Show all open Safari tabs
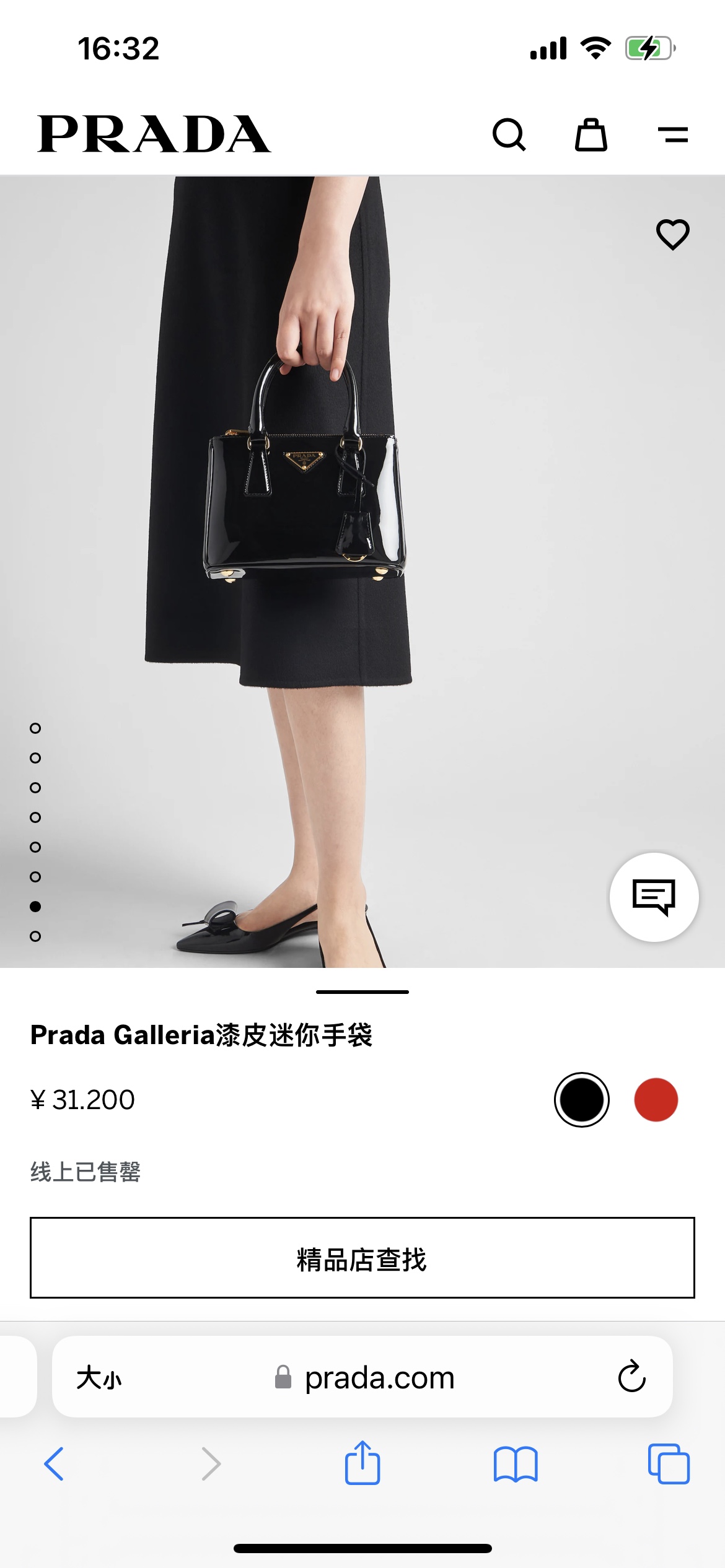725x1568 pixels. coord(668,1464)
